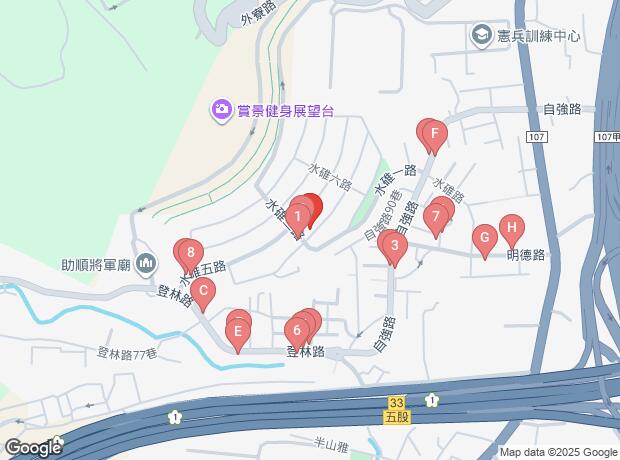620x460 pixels.
Task: Tap map marker H
Action: pos(512,228)
